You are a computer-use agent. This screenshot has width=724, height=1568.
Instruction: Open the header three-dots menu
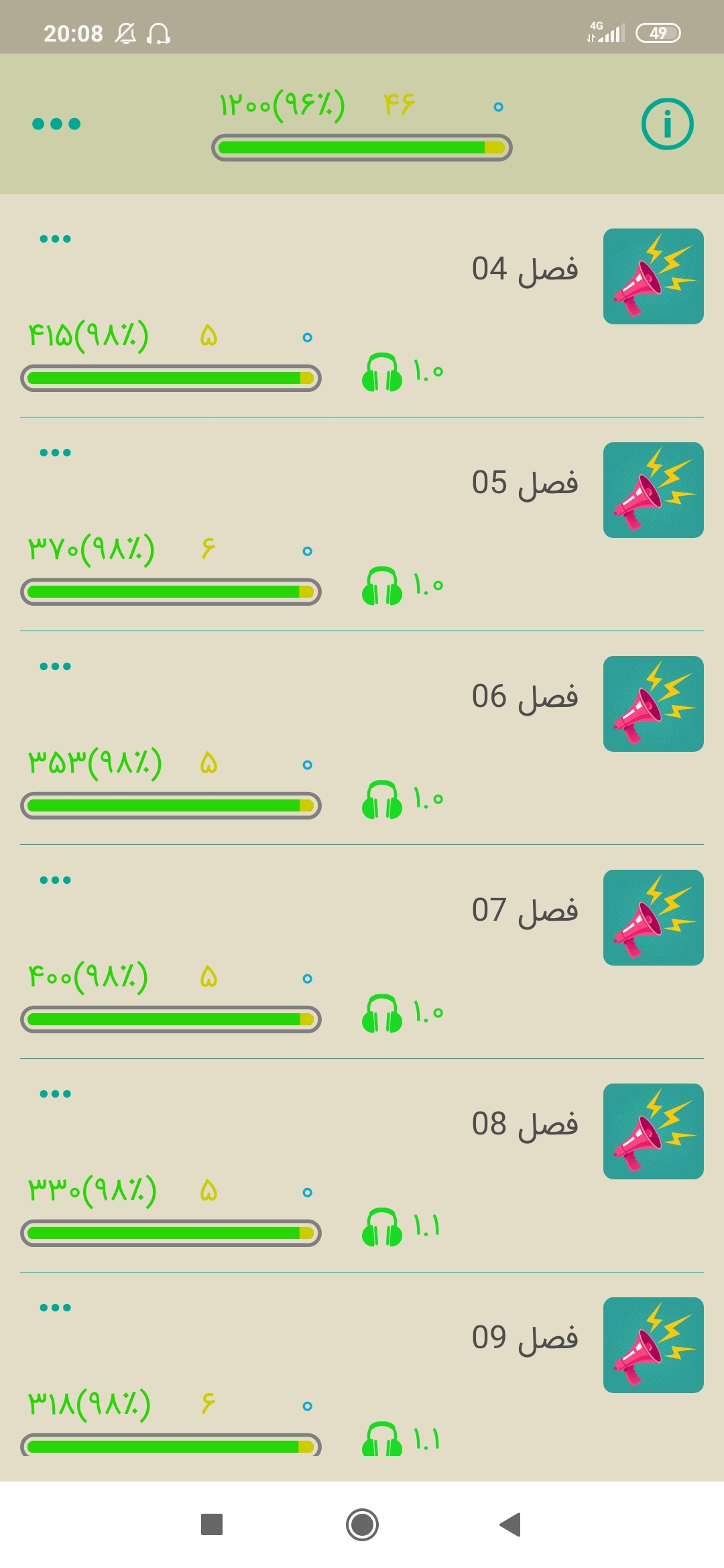[x=56, y=124]
